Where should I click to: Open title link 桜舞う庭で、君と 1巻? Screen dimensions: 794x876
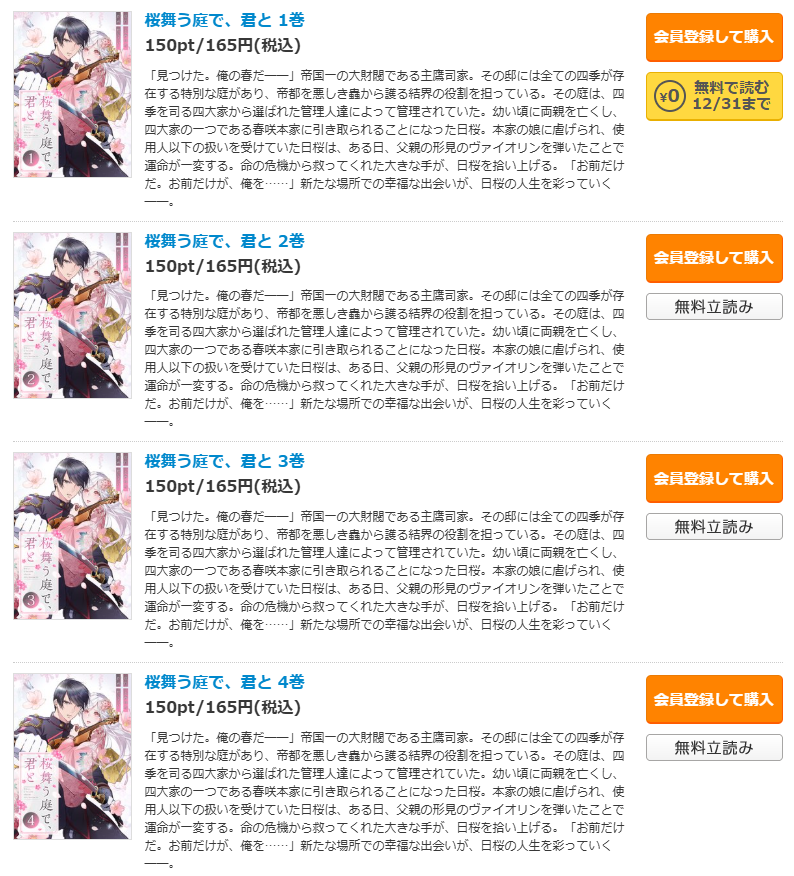click(225, 20)
